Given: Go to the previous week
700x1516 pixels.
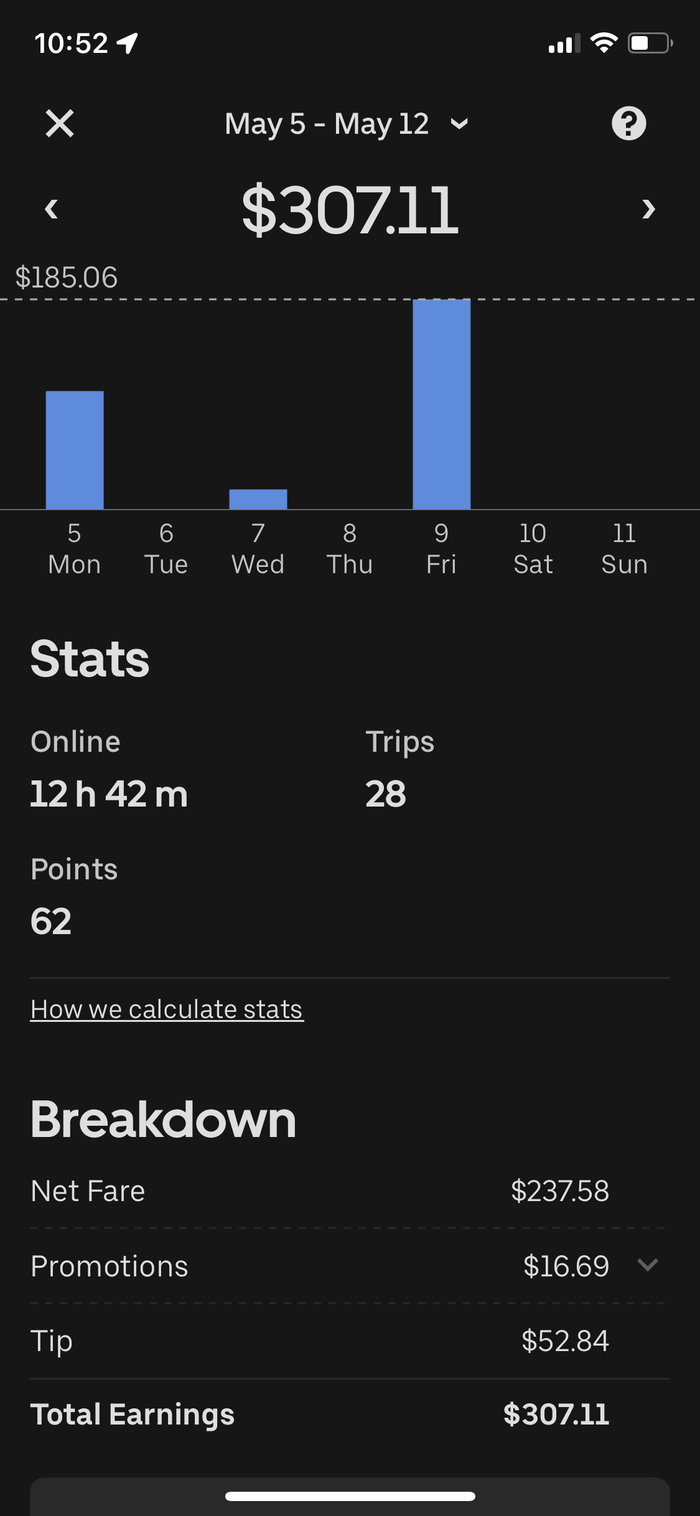Looking at the screenshot, I should (x=52, y=209).
